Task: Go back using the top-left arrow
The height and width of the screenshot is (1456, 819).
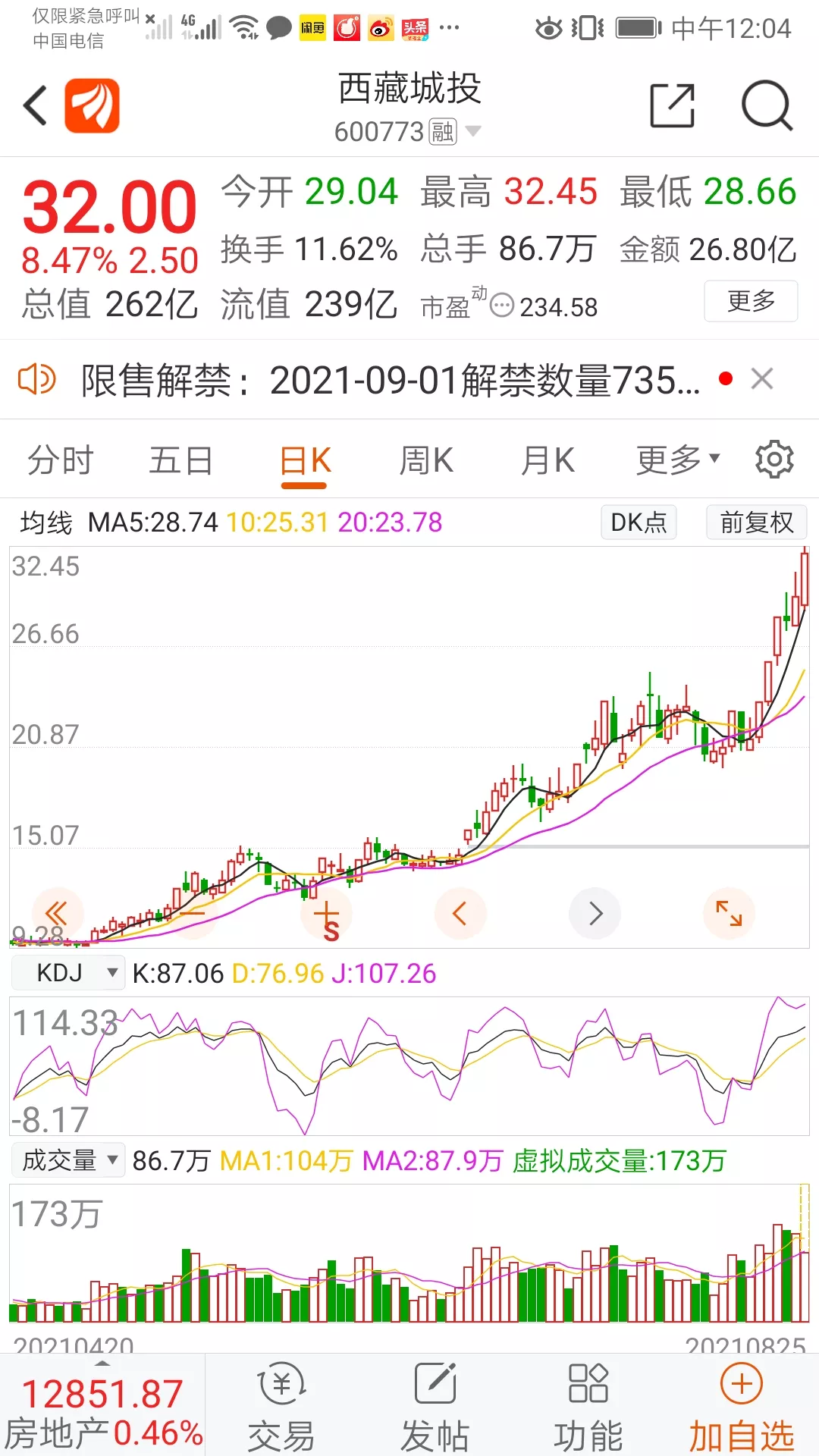Action: (x=35, y=105)
